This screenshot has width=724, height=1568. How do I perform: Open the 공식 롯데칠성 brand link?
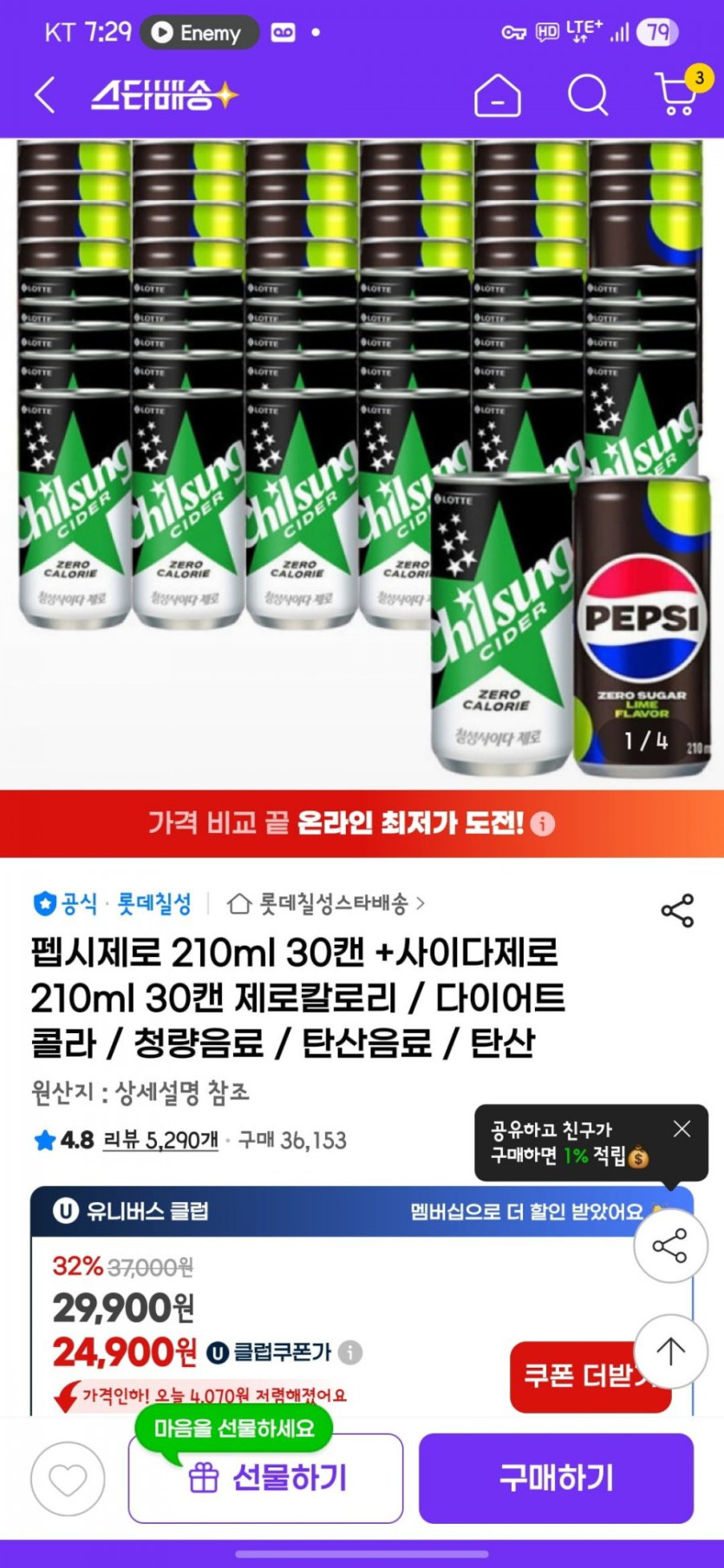(x=113, y=904)
